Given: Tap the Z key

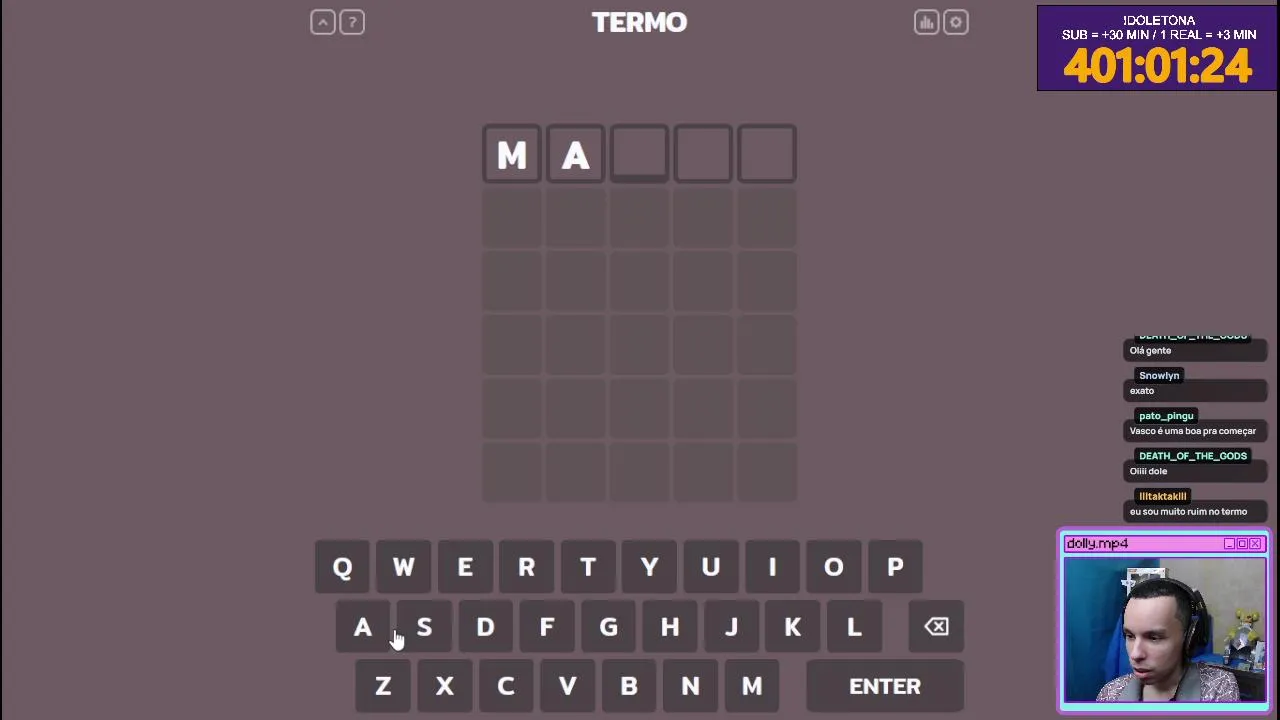Looking at the screenshot, I should point(383,686).
